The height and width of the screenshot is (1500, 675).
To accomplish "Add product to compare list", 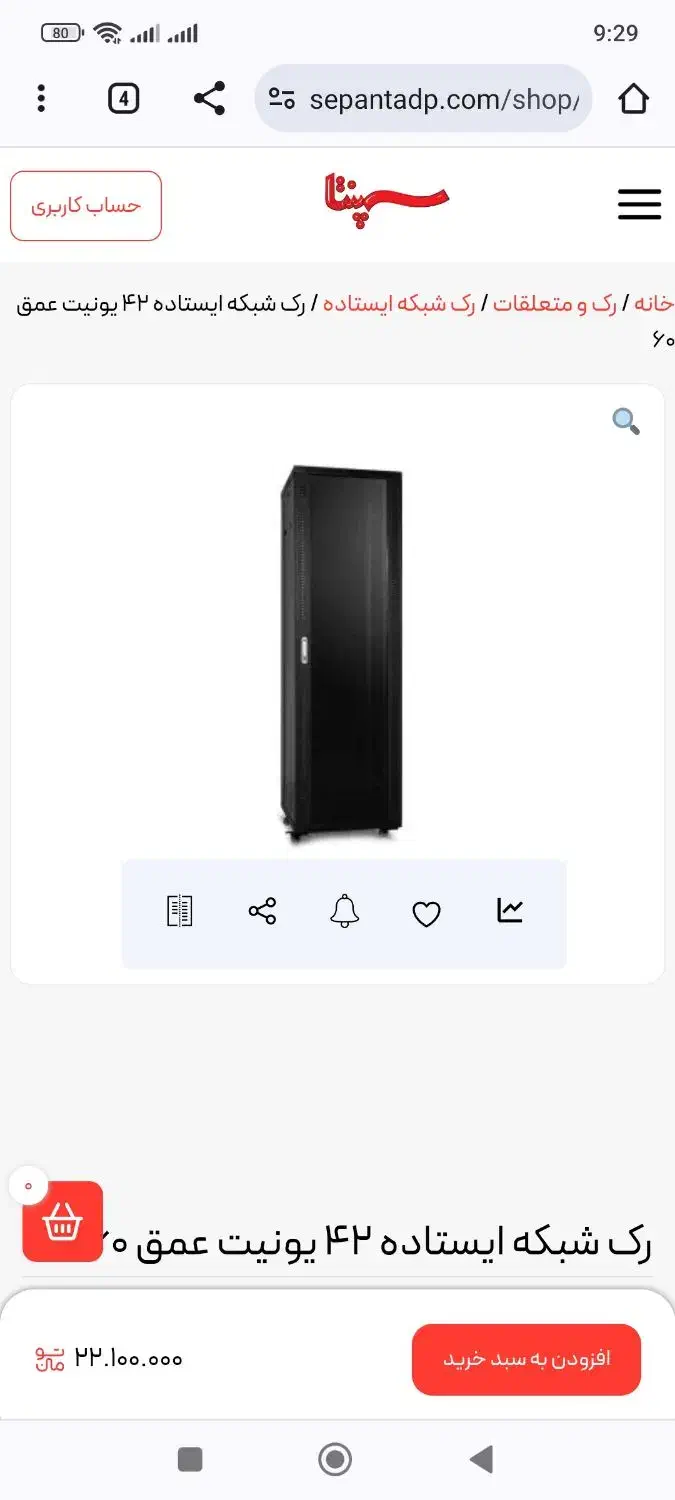I will [x=179, y=911].
